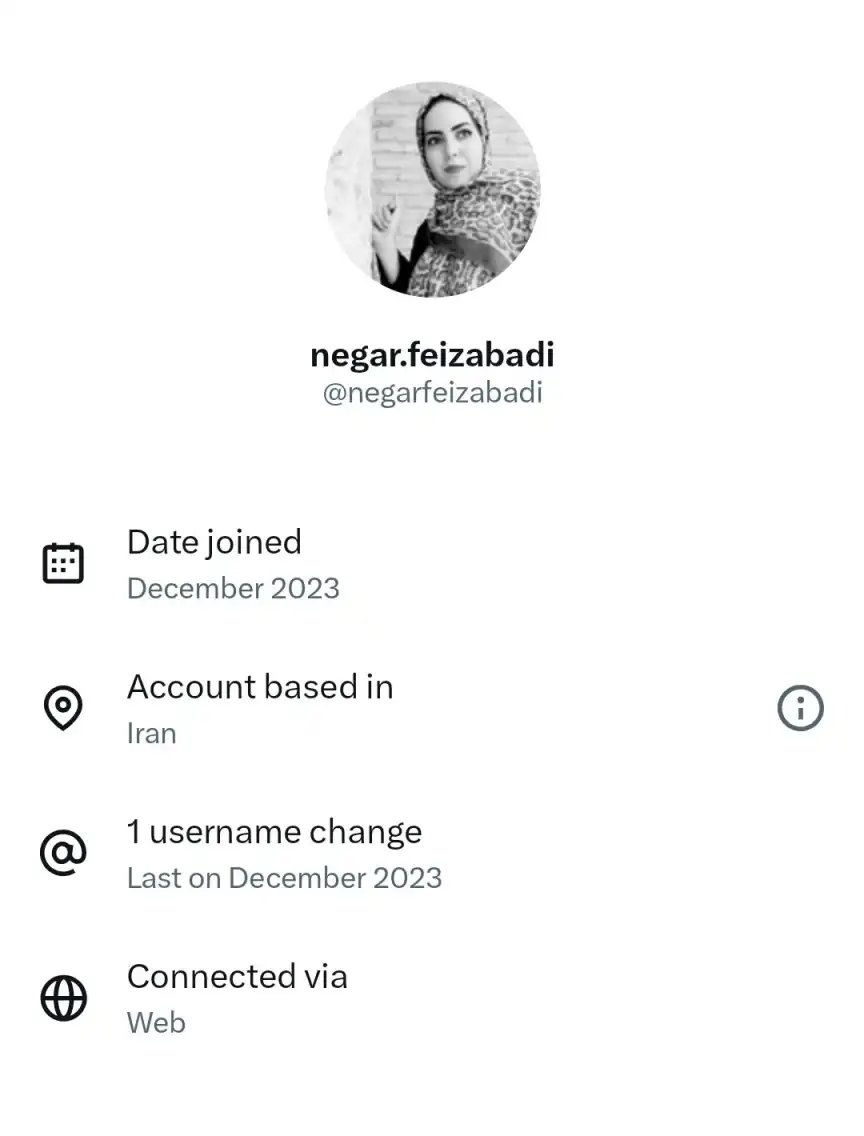Open the @negarfeizabadi handle
This screenshot has width=864, height=1136.
click(x=432, y=391)
